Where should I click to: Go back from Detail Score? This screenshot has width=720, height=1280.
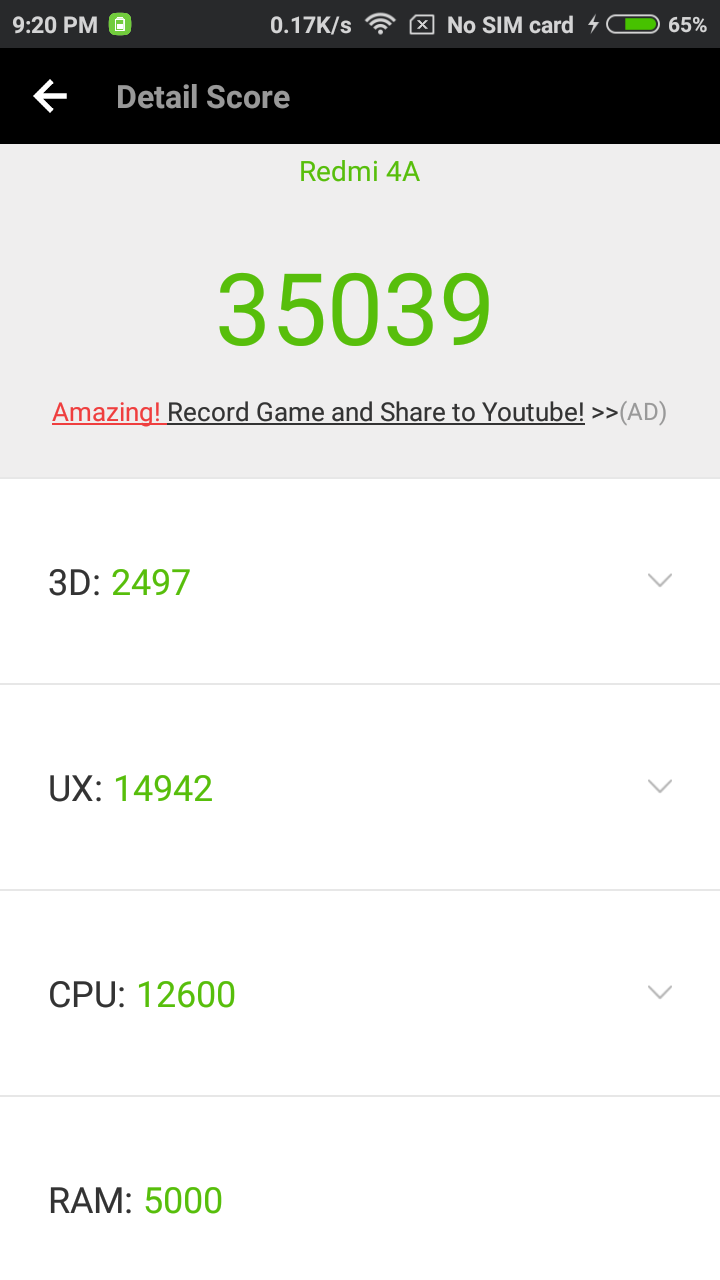pos(50,96)
